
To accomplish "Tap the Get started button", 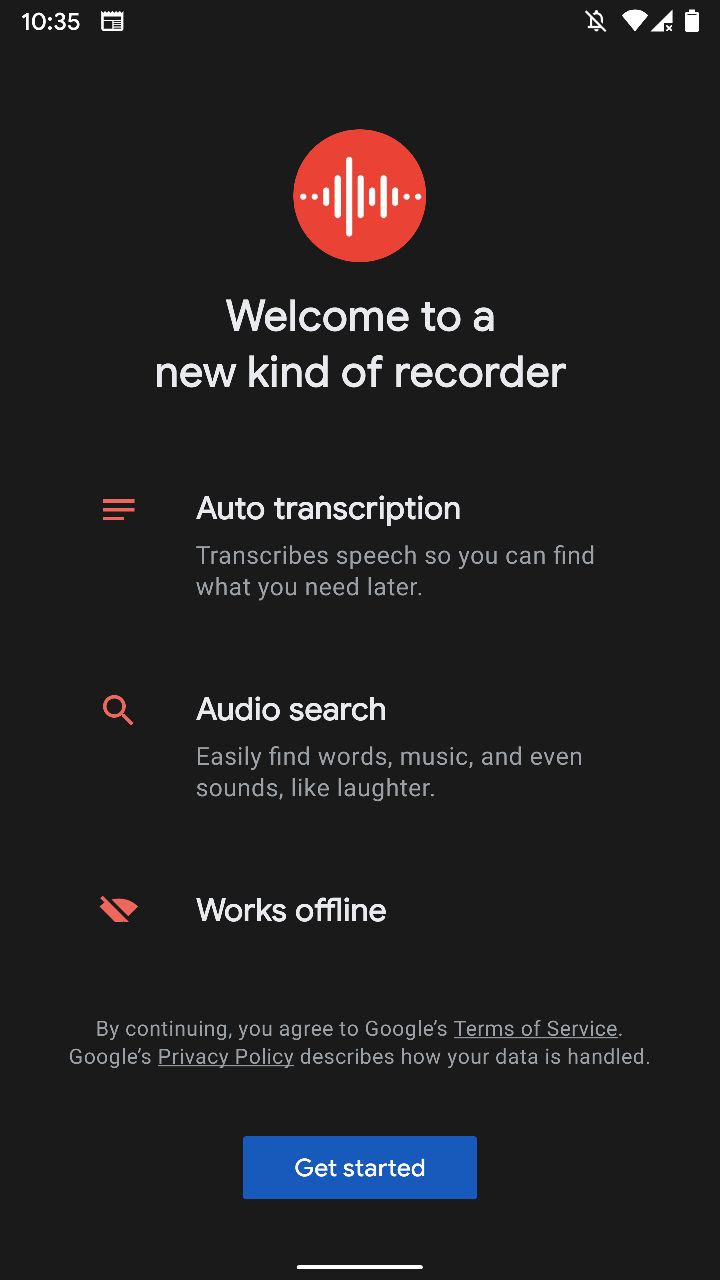I will coord(360,1167).
